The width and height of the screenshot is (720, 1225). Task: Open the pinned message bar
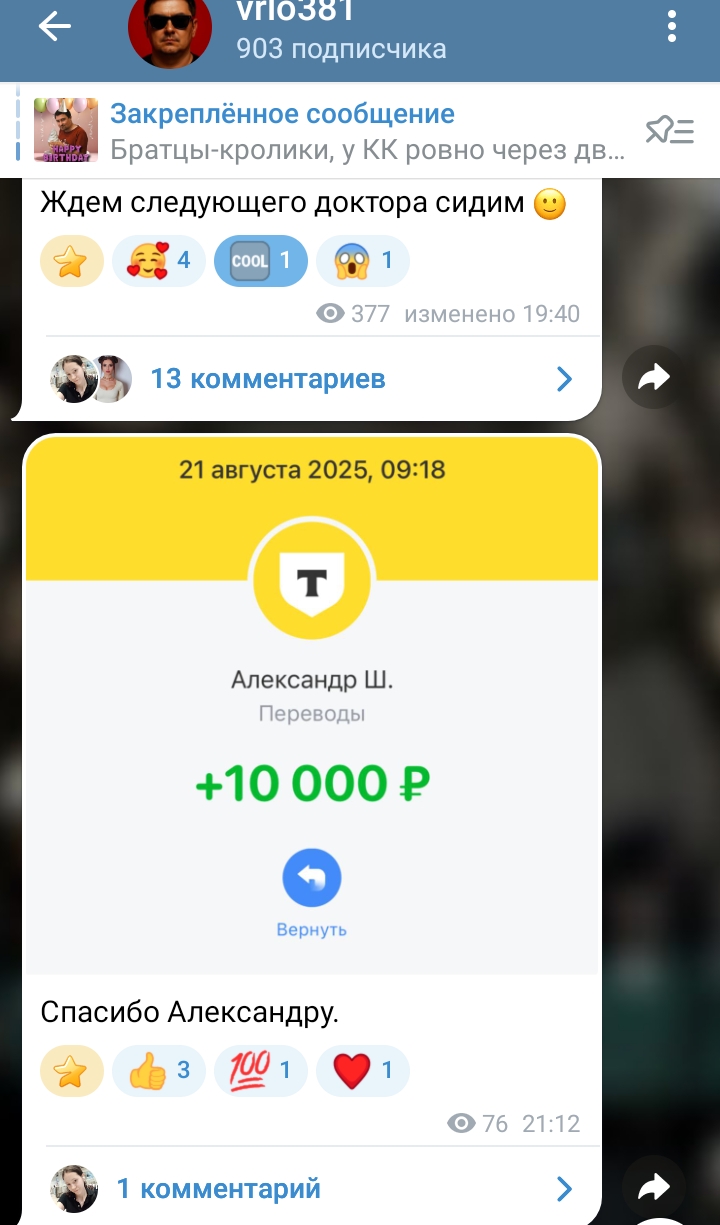[330, 130]
